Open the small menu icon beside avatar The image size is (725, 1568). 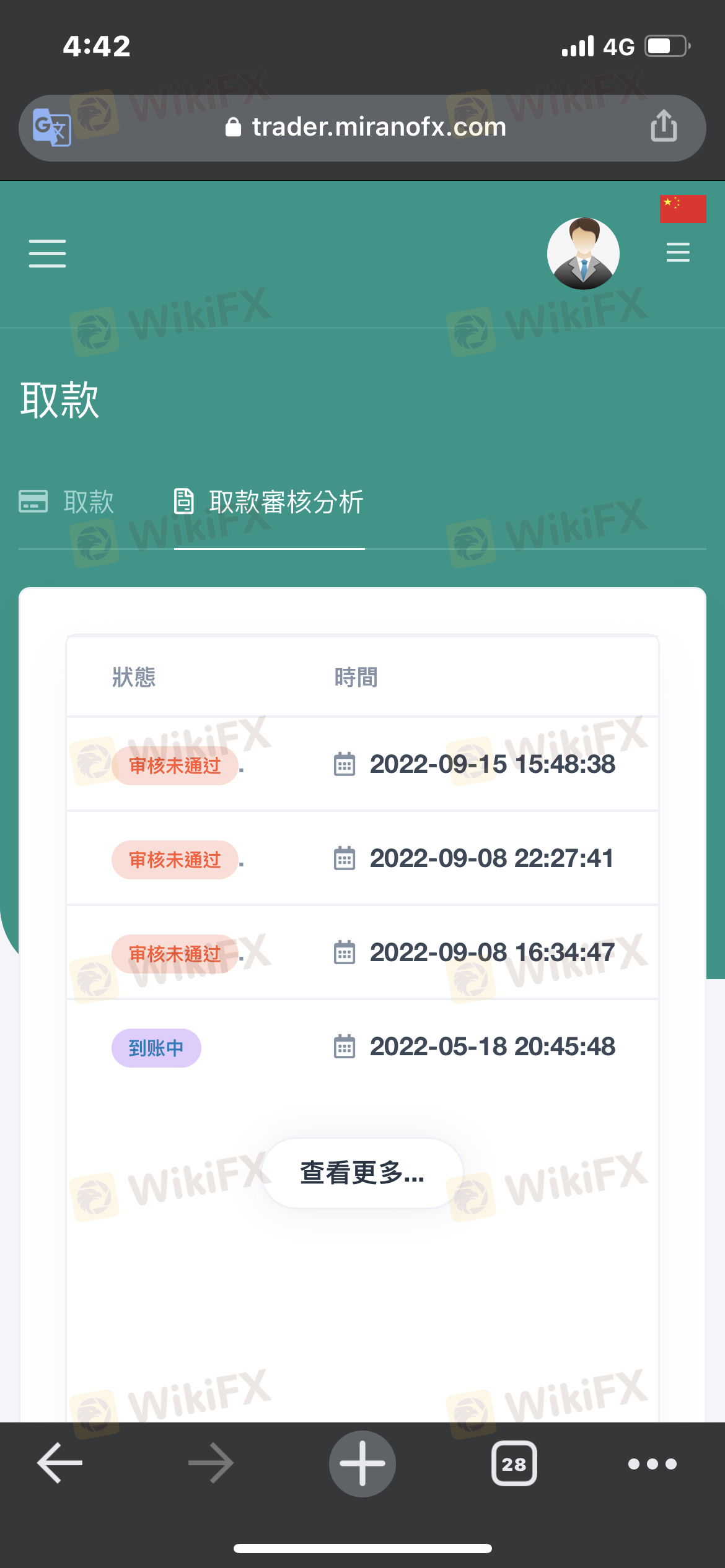click(x=678, y=252)
